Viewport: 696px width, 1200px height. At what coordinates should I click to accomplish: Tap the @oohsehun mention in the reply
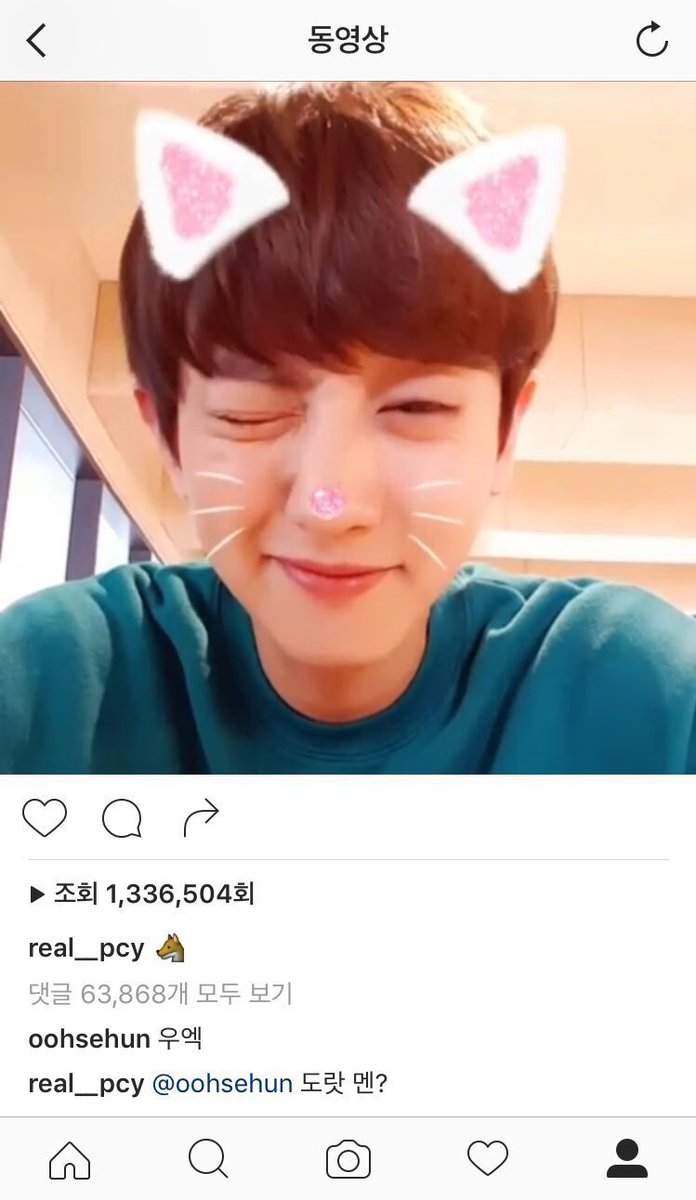222,1083
